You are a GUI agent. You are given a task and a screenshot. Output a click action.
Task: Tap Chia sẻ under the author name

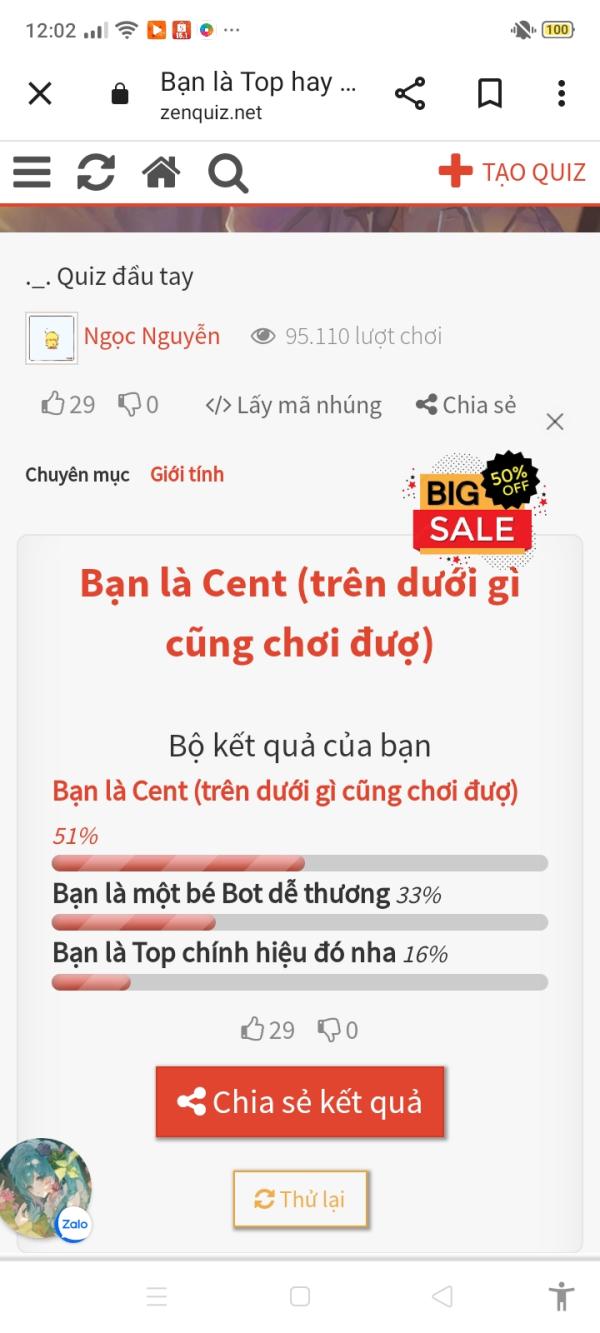pyautogui.click(x=466, y=405)
